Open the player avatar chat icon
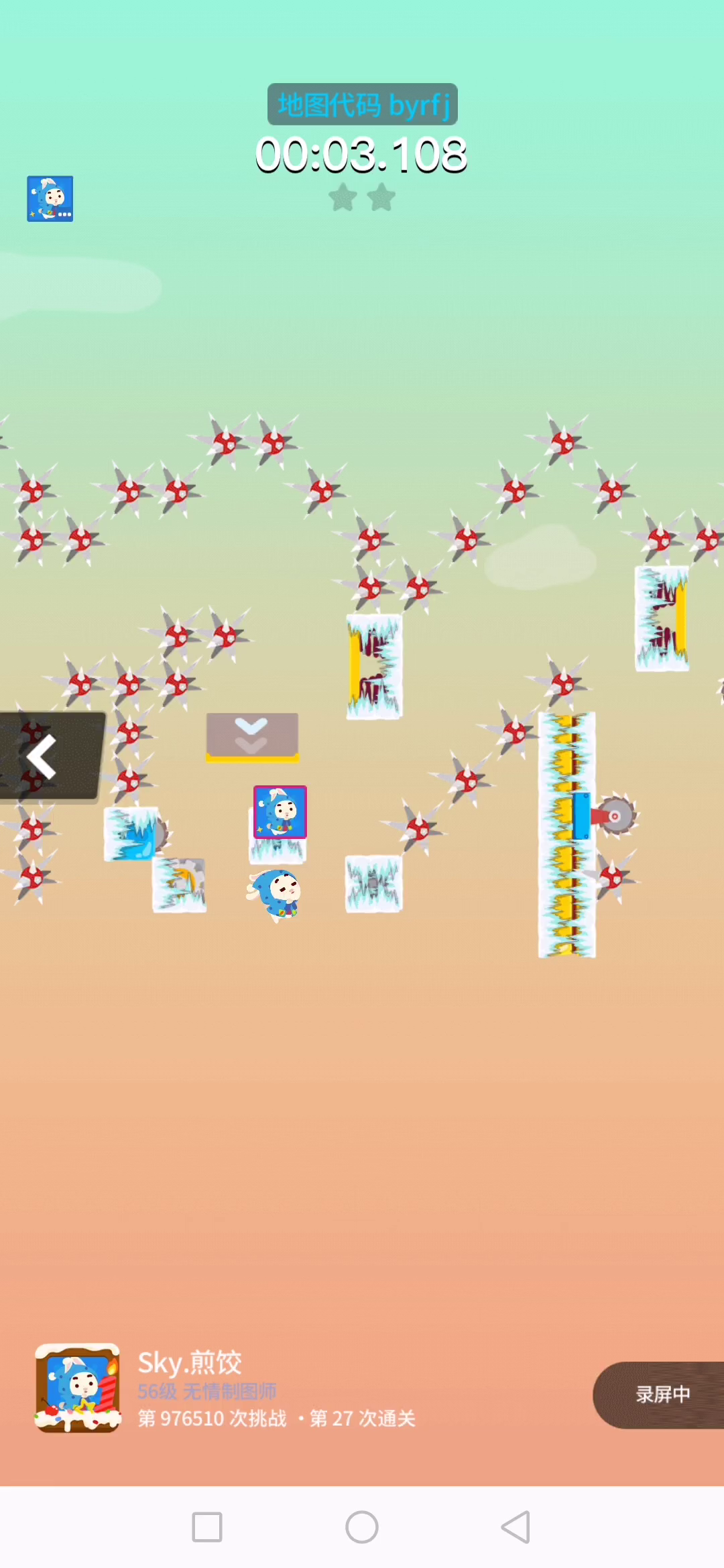The height and width of the screenshot is (1568, 724). (50, 199)
